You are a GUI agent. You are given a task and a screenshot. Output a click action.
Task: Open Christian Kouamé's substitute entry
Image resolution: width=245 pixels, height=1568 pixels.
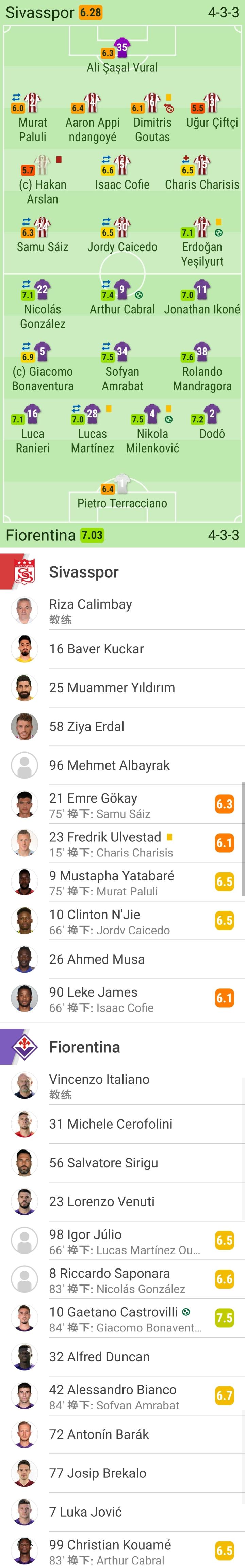121,1550
